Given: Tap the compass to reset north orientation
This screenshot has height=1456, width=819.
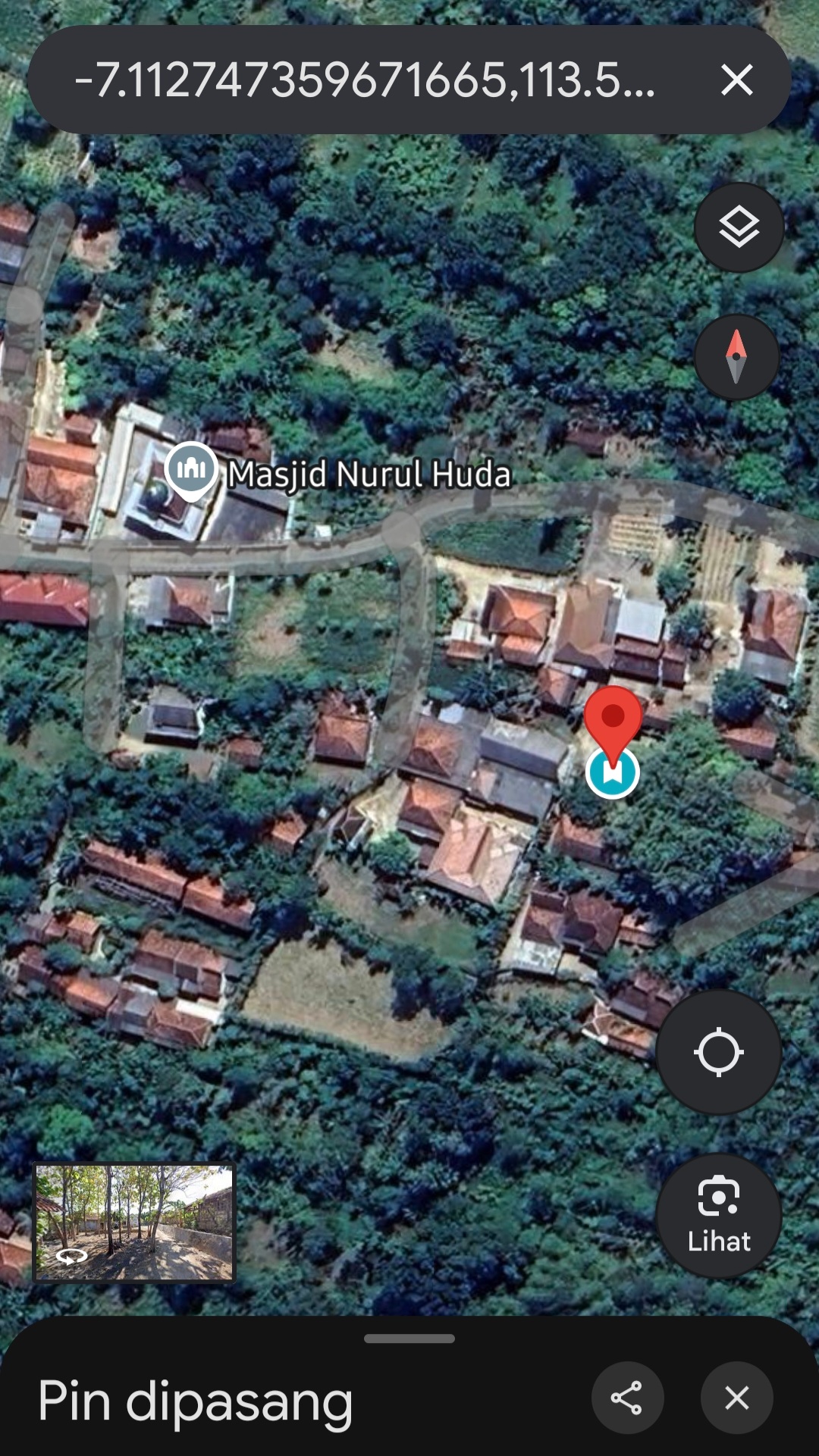Looking at the screenshot, I should [737, 355].
